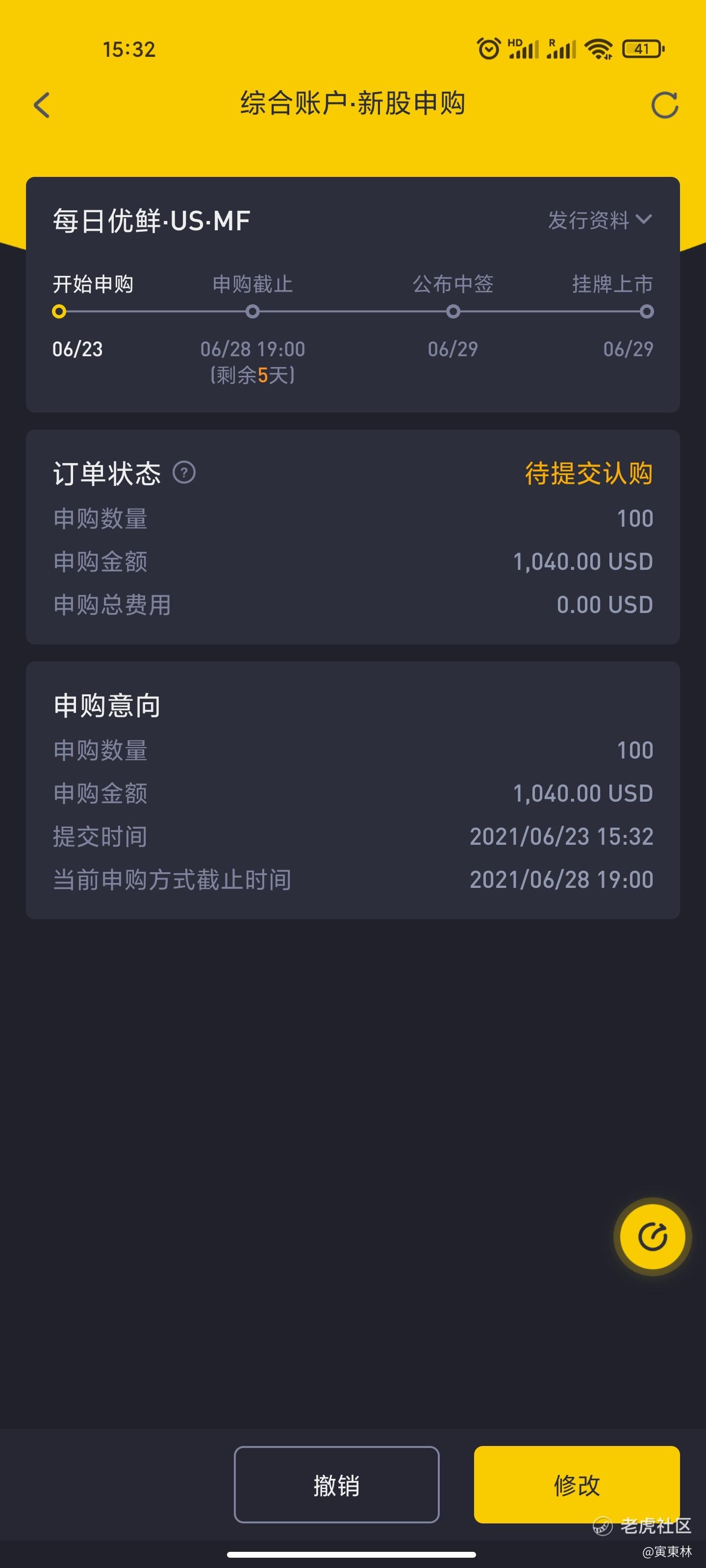Go back from the 新股申购 page
706x1568 pixels.
(41, 105)
